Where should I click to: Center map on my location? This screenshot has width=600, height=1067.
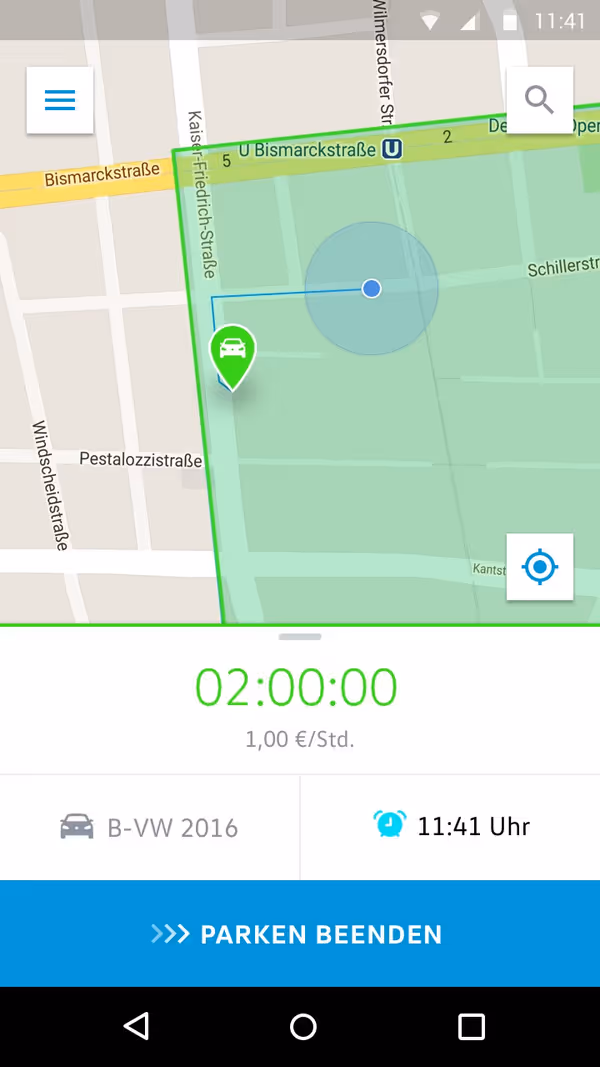[x=540, y=567]
